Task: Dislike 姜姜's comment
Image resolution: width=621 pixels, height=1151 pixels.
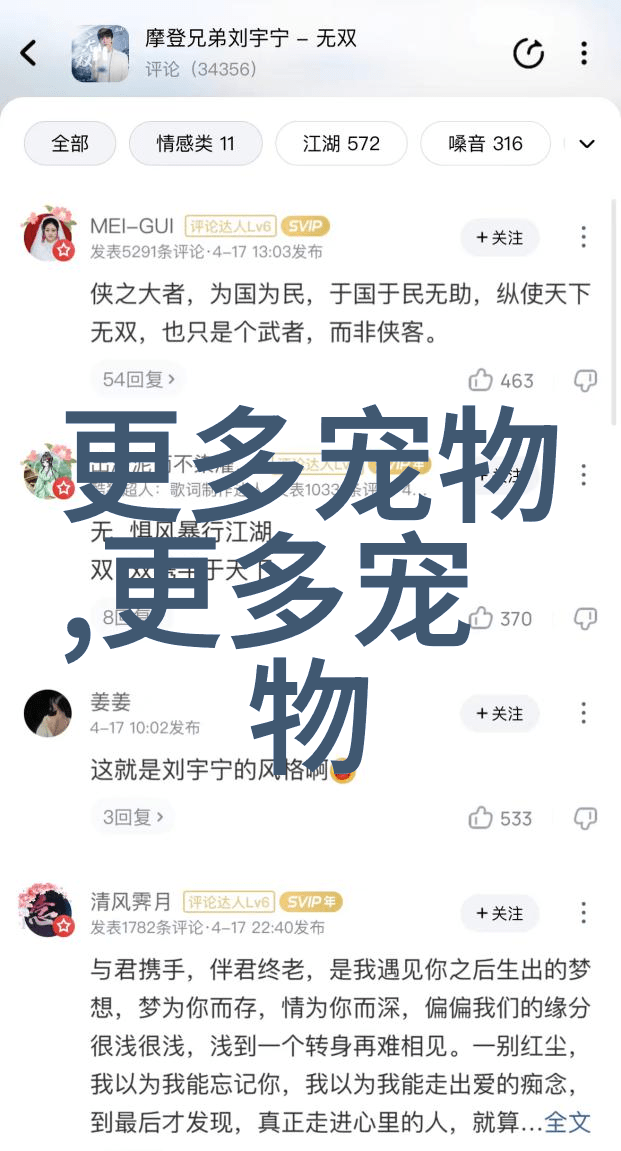Action: pyautogui.click(x=585, y=818)
